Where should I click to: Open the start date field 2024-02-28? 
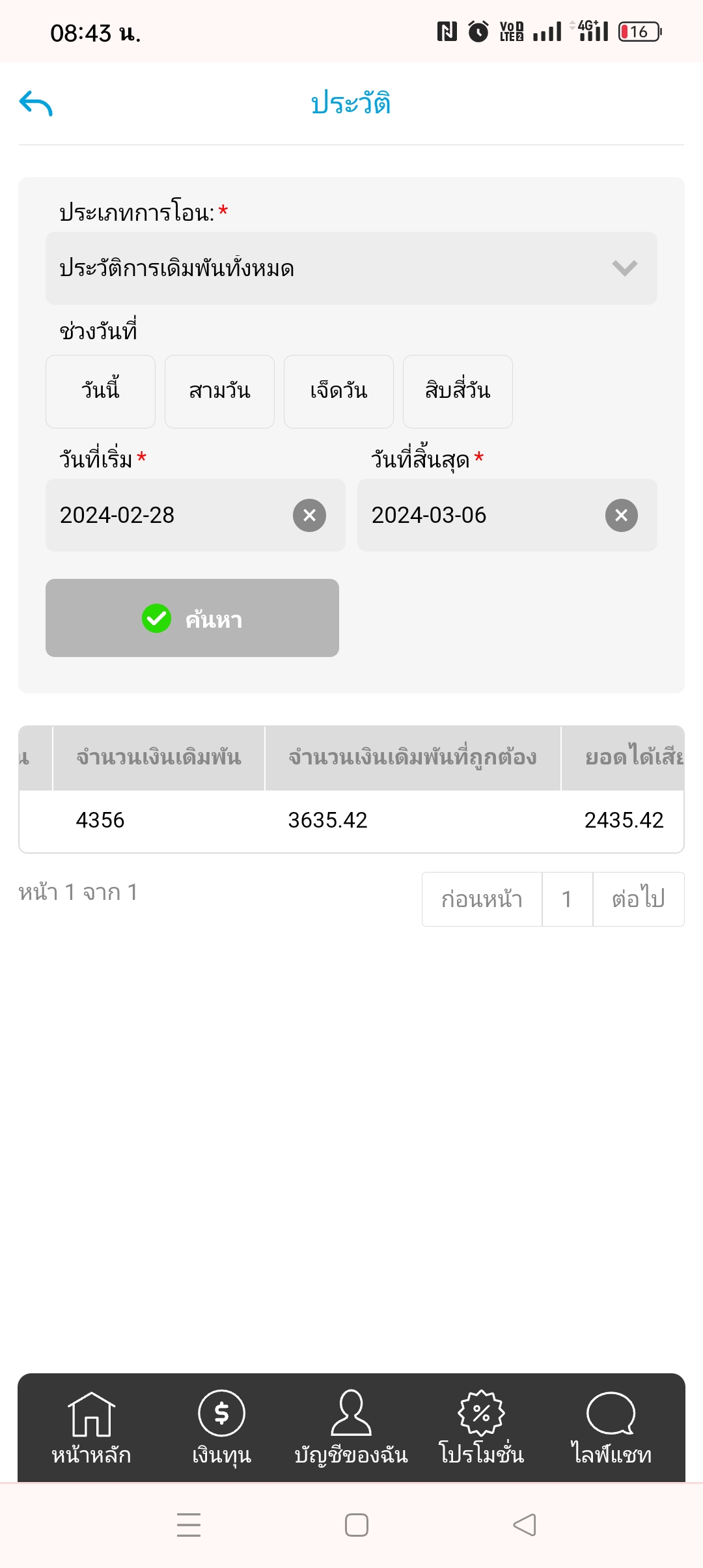169,515
